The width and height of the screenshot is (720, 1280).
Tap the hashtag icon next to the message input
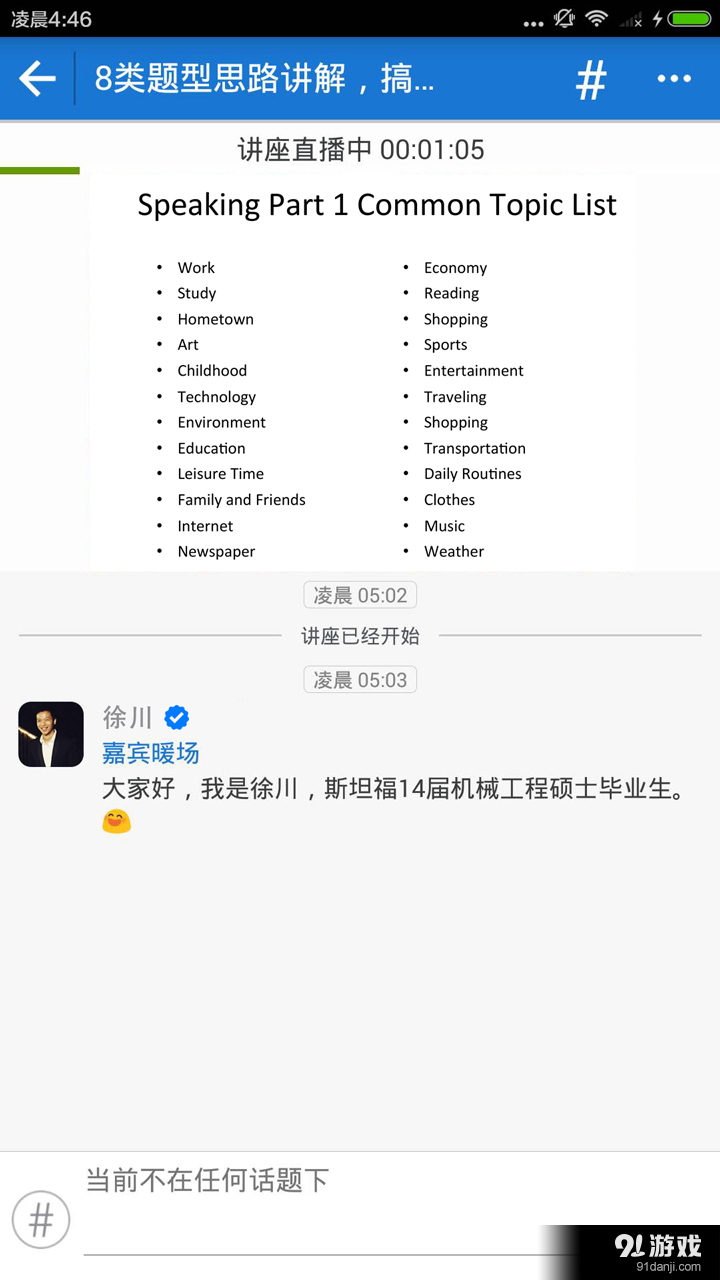point(40,1219)
